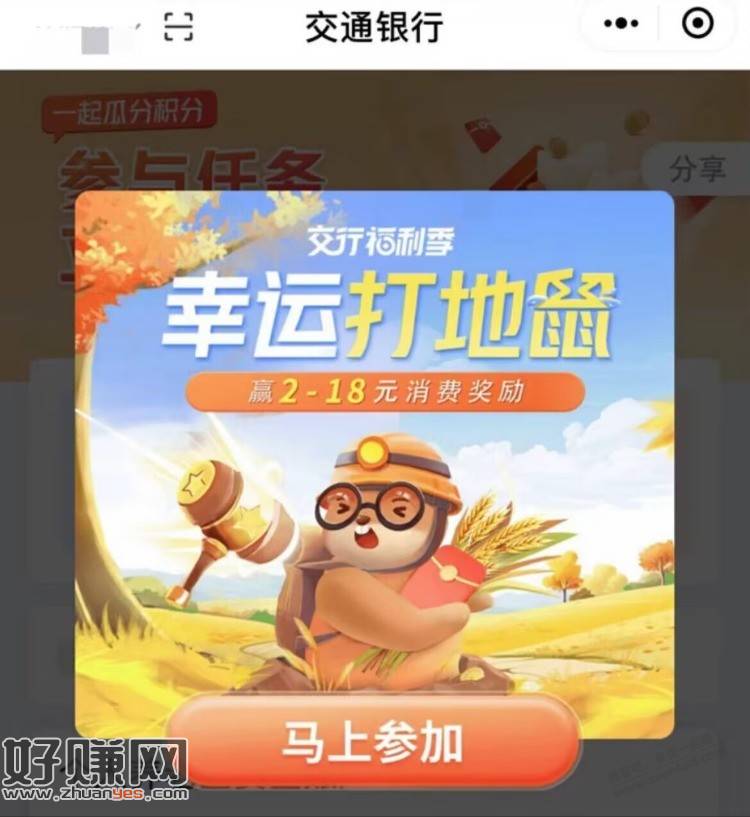Tap the 分享 share button

point(697,167)
